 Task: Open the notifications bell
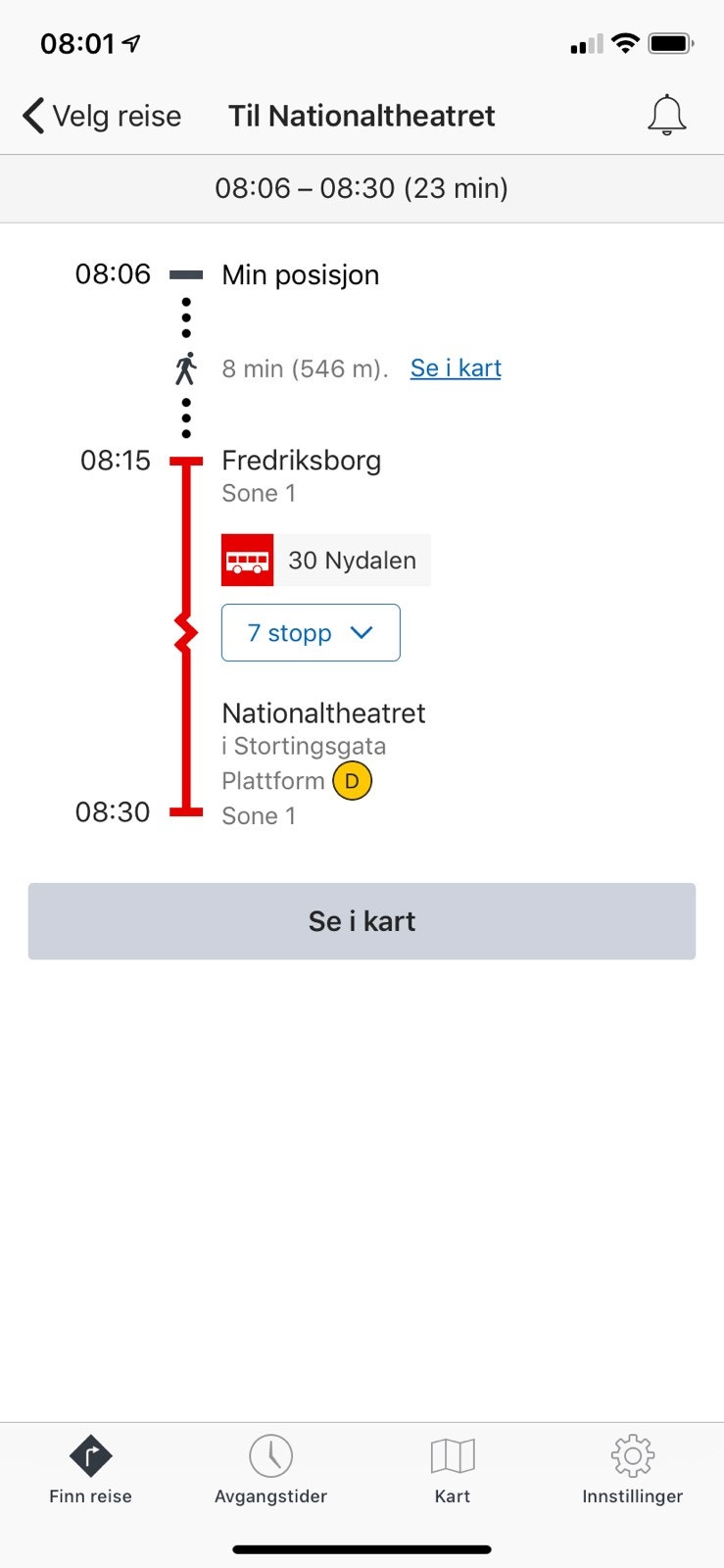pyautogui.click(x=667, y=115)
